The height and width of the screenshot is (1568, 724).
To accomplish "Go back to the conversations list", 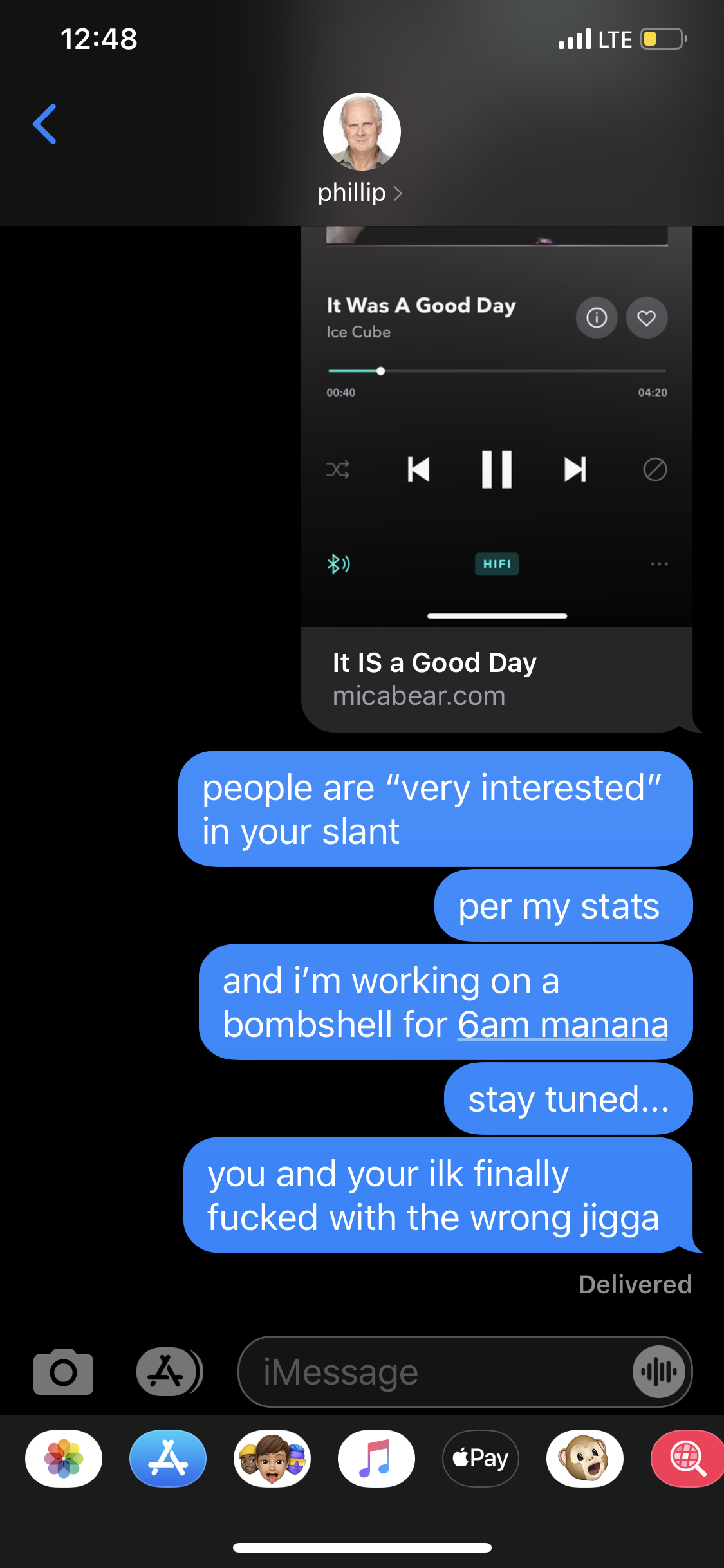I will [44, 124].
